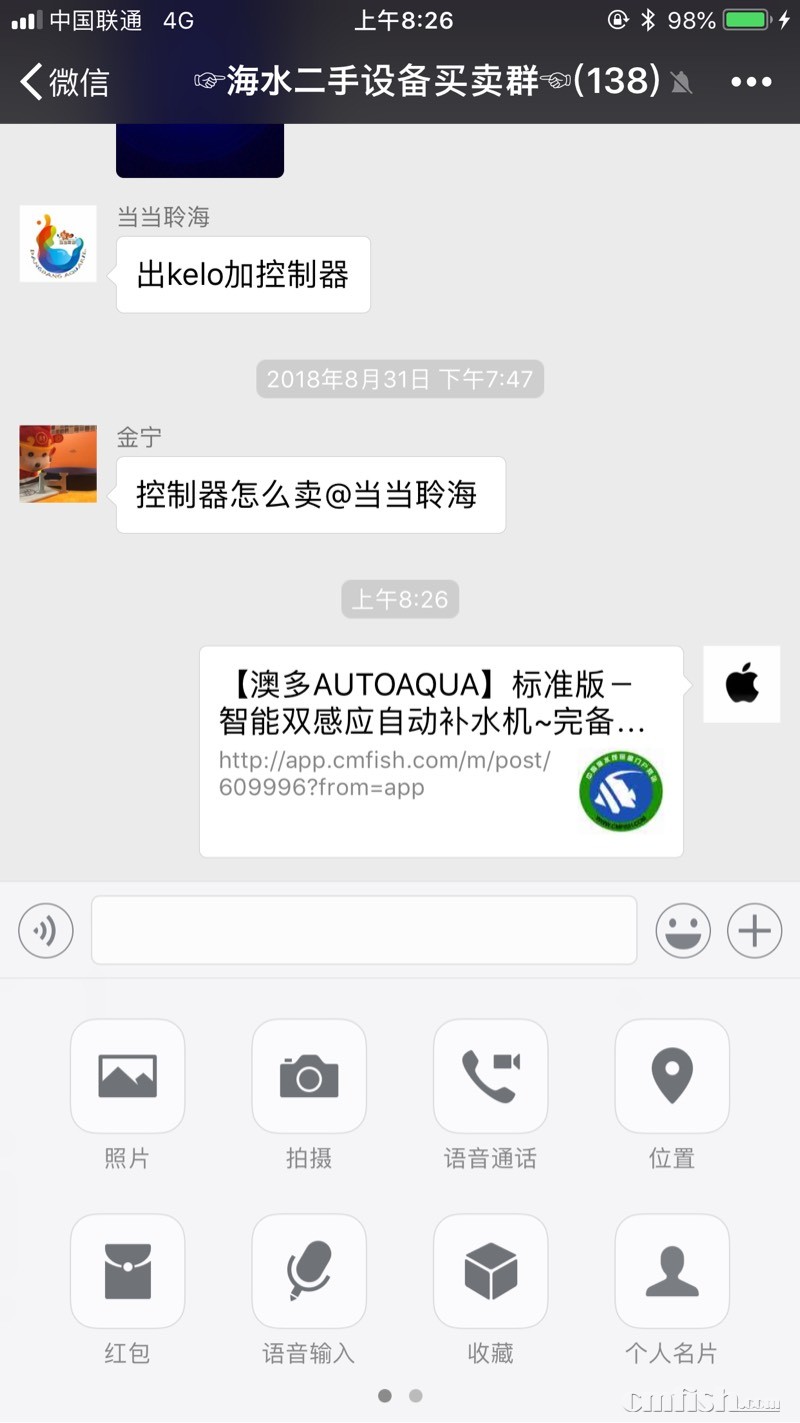Image resolution: width=800 pixels, height=1423 pixels.
Task: Share a 个人名片 contact card
Action: 672,1271
